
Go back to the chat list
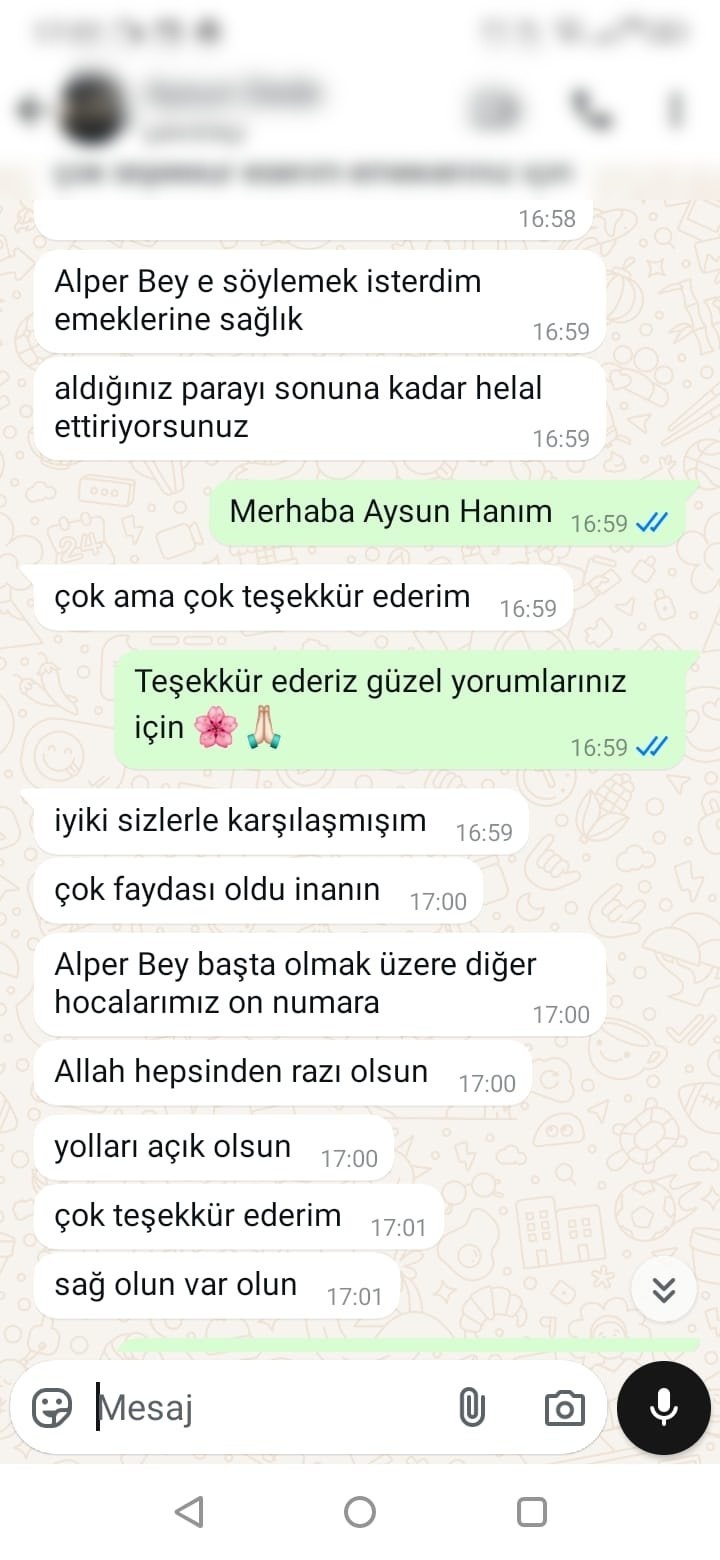[x=28, y=110]
